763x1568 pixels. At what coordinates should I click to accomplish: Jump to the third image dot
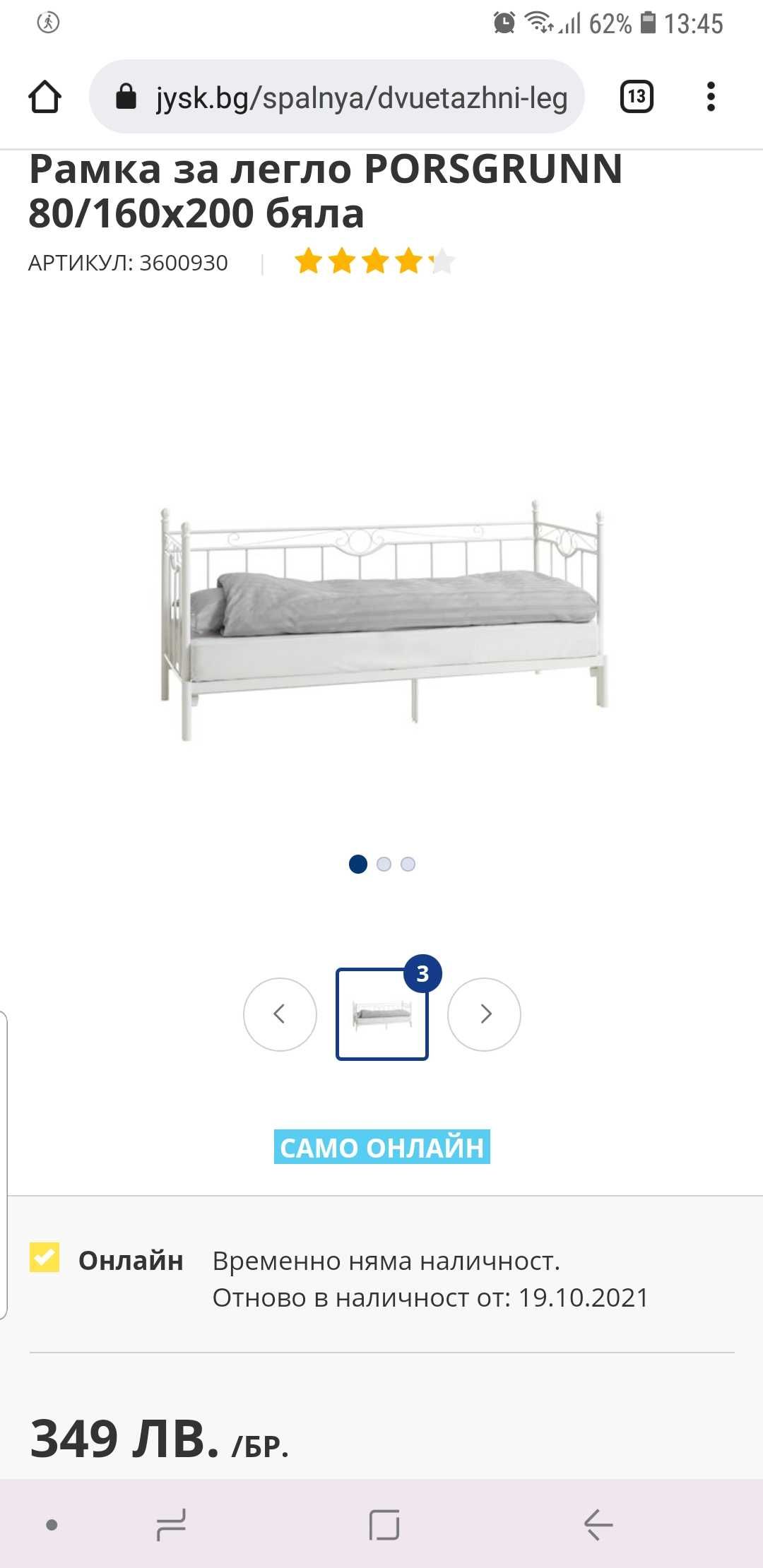pyautogui.click(x=408, y=864)
